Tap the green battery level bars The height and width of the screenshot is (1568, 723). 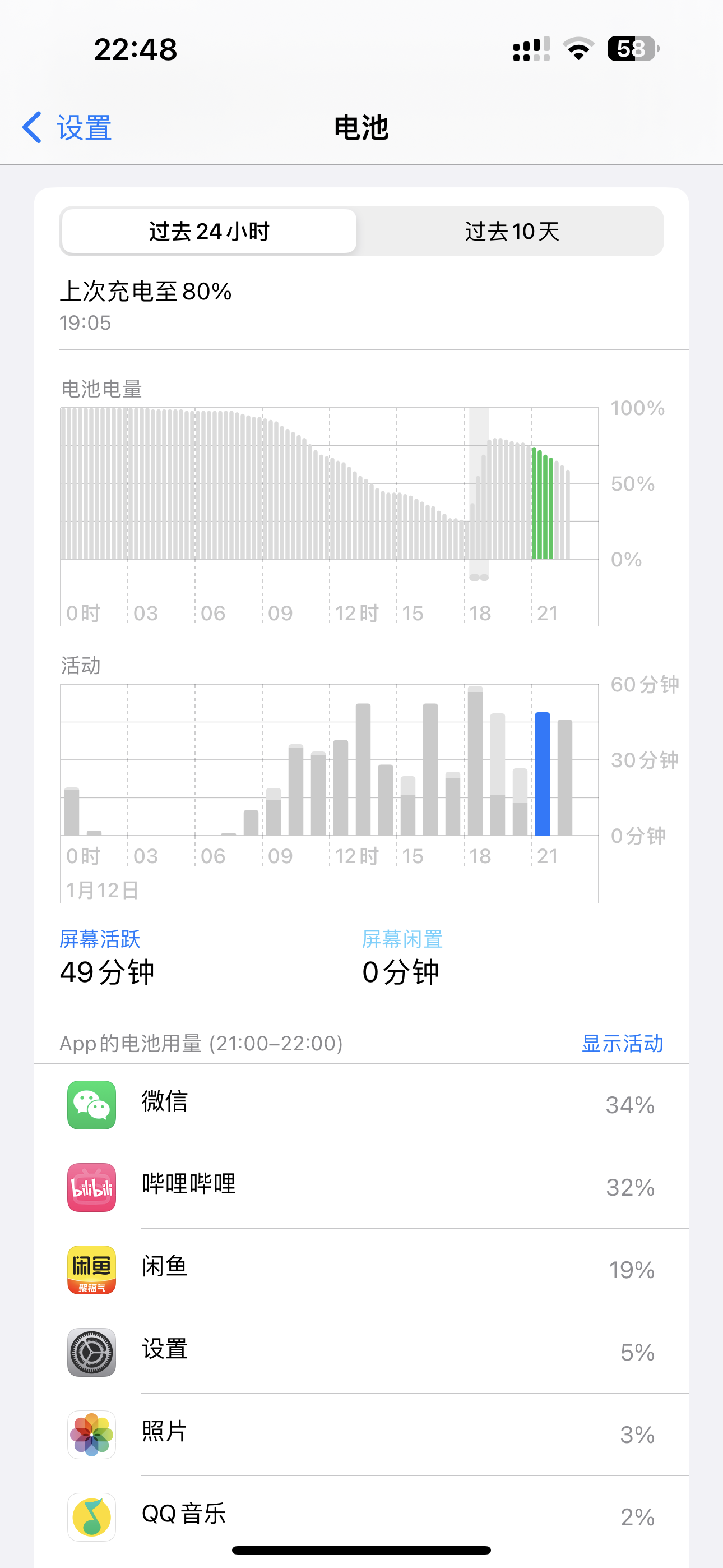(543, 505)
